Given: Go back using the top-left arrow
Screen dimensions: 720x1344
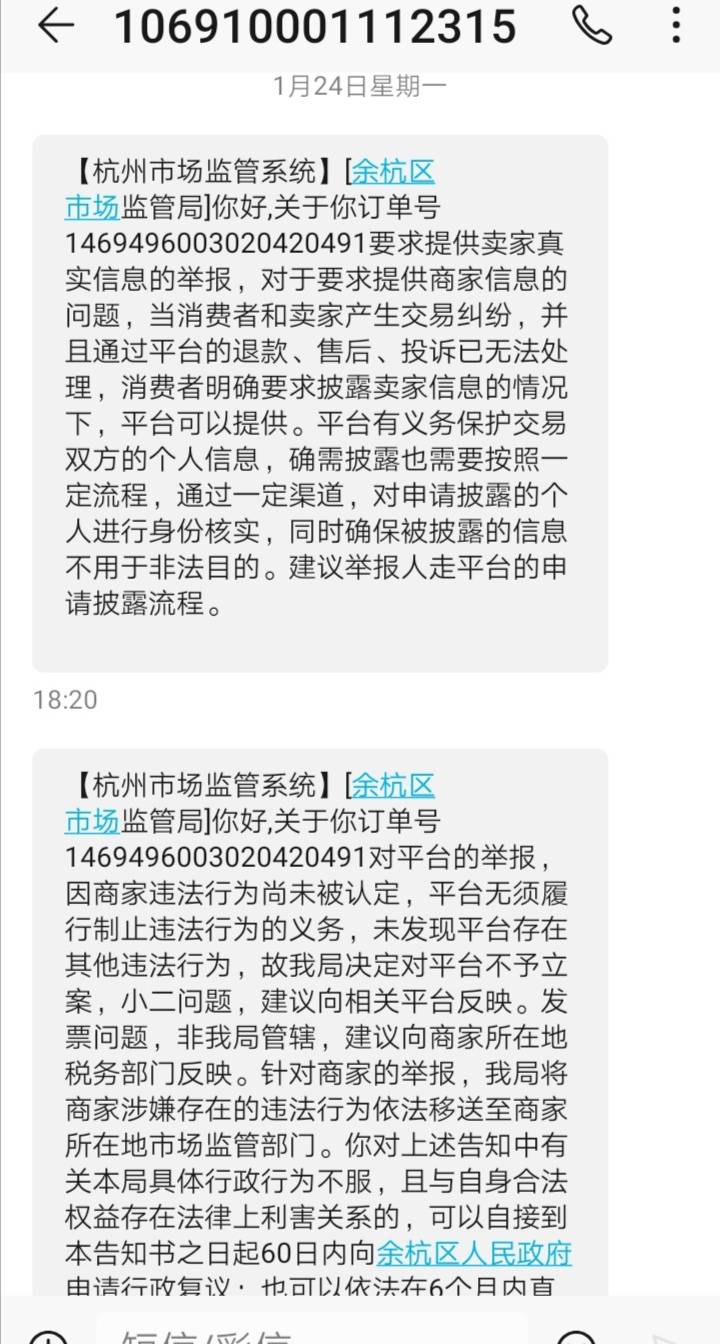Looking at the screenshot, I should click(x=56, y=27).
